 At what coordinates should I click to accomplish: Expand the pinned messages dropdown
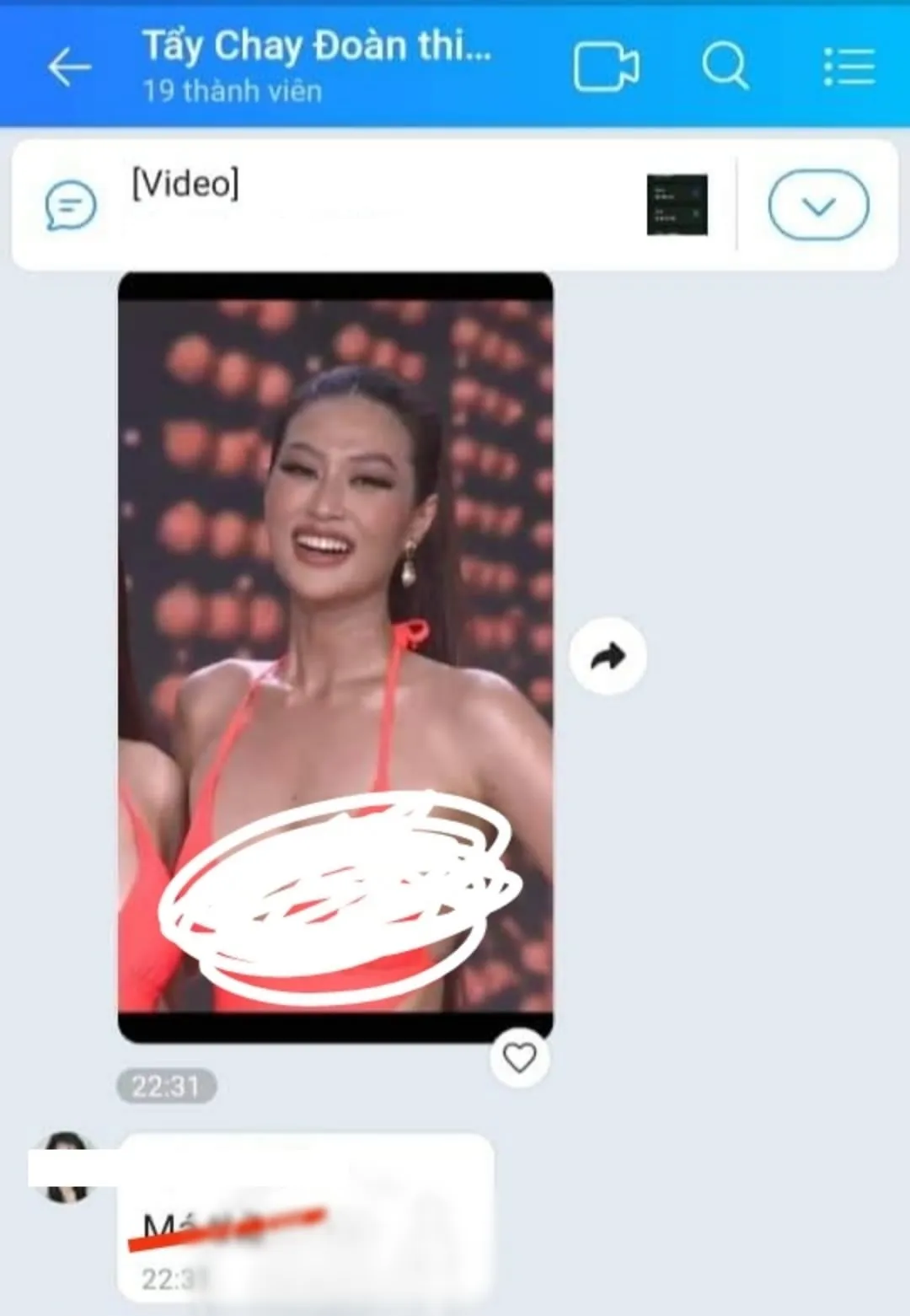(817, 205)
